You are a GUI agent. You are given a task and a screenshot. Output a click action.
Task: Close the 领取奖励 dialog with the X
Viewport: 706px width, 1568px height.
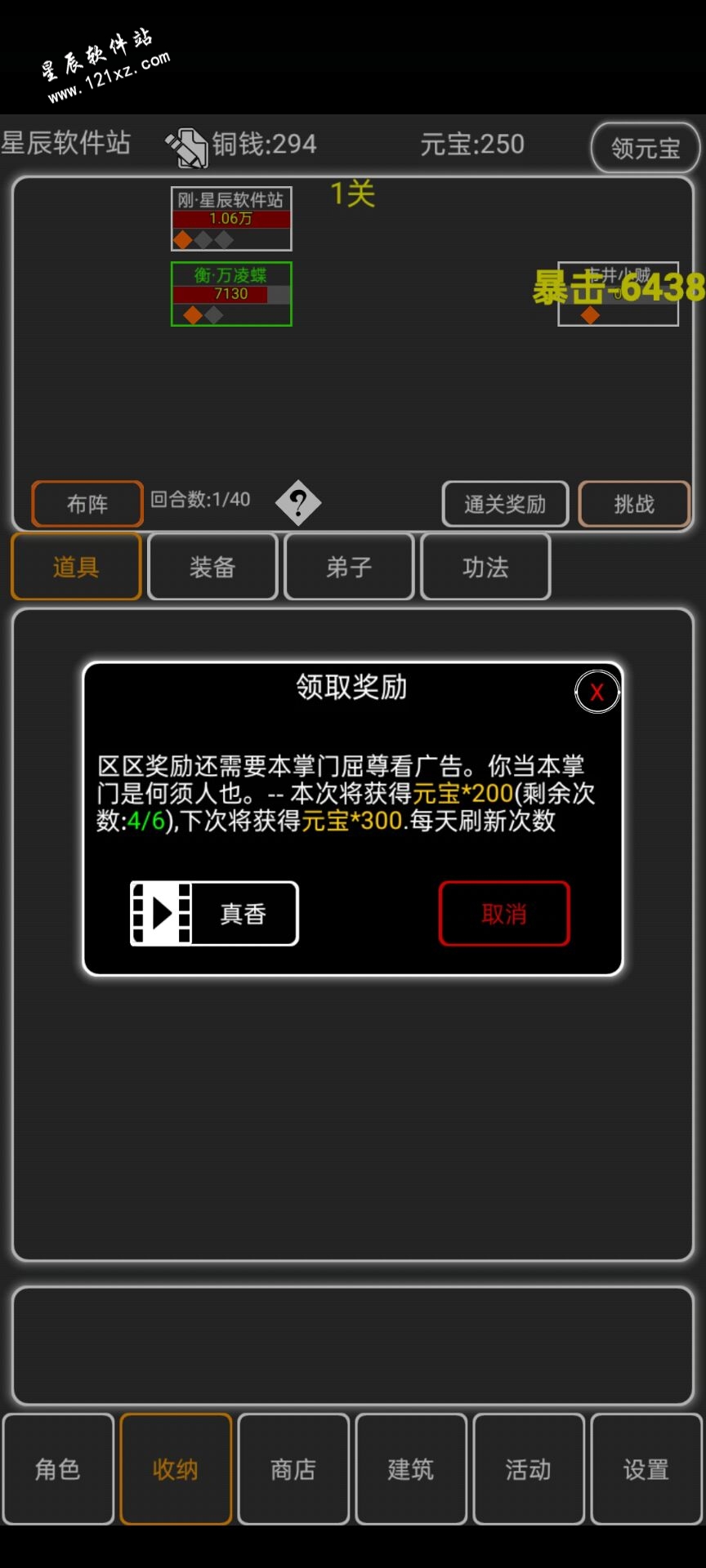pos(597,692)
